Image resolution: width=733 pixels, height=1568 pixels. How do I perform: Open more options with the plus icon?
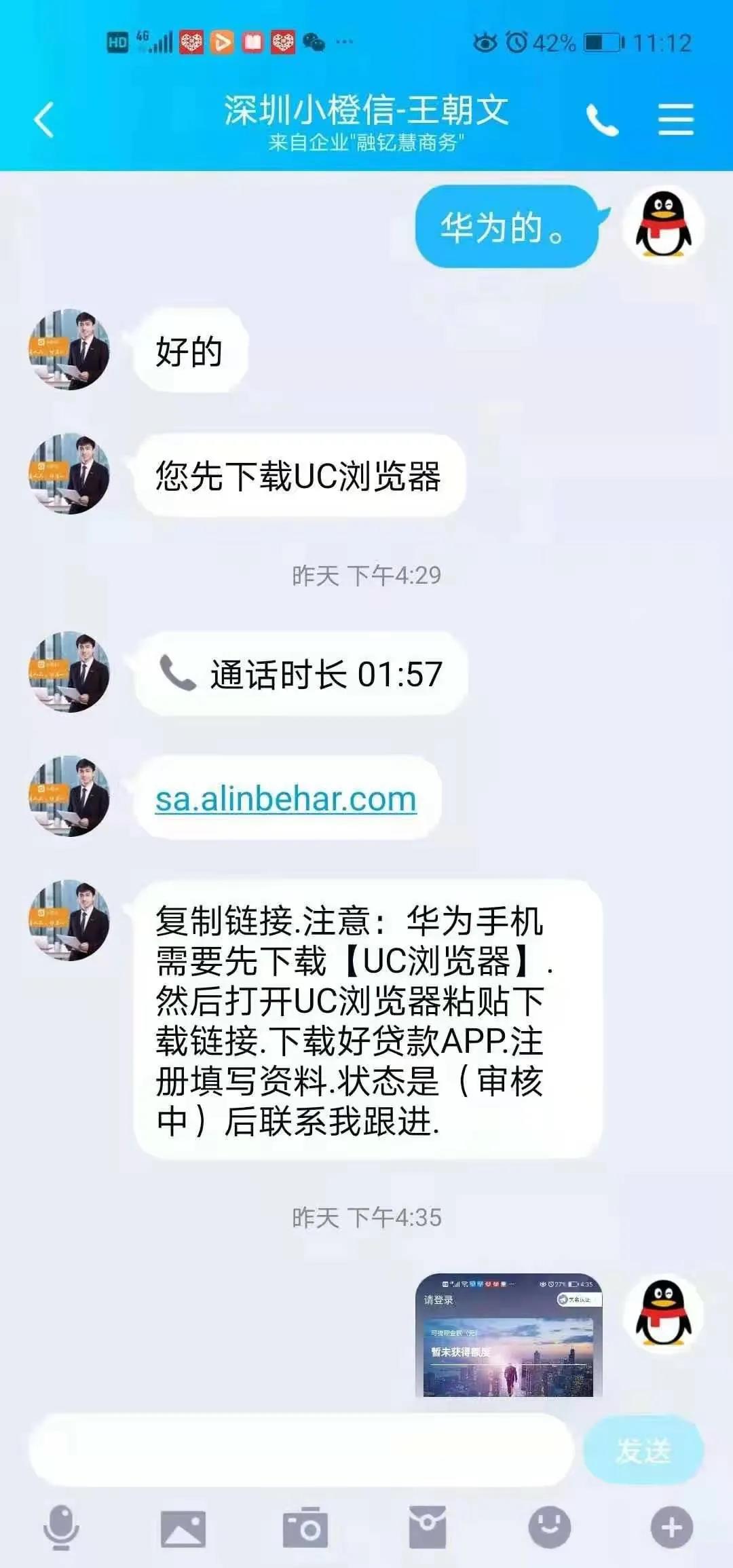click(x=672, y=1528)
